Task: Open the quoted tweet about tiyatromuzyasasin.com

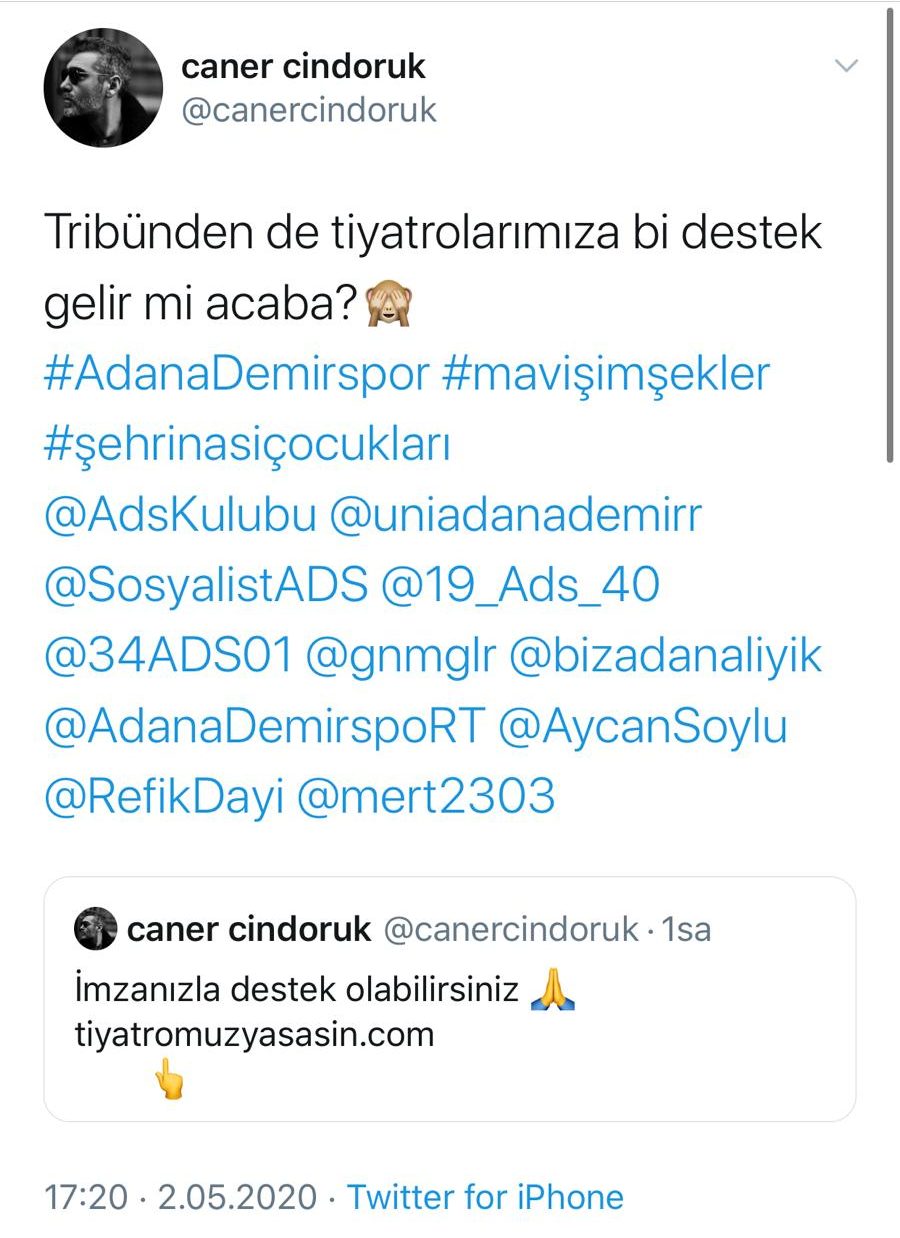Action: (x=449, y=1020)
